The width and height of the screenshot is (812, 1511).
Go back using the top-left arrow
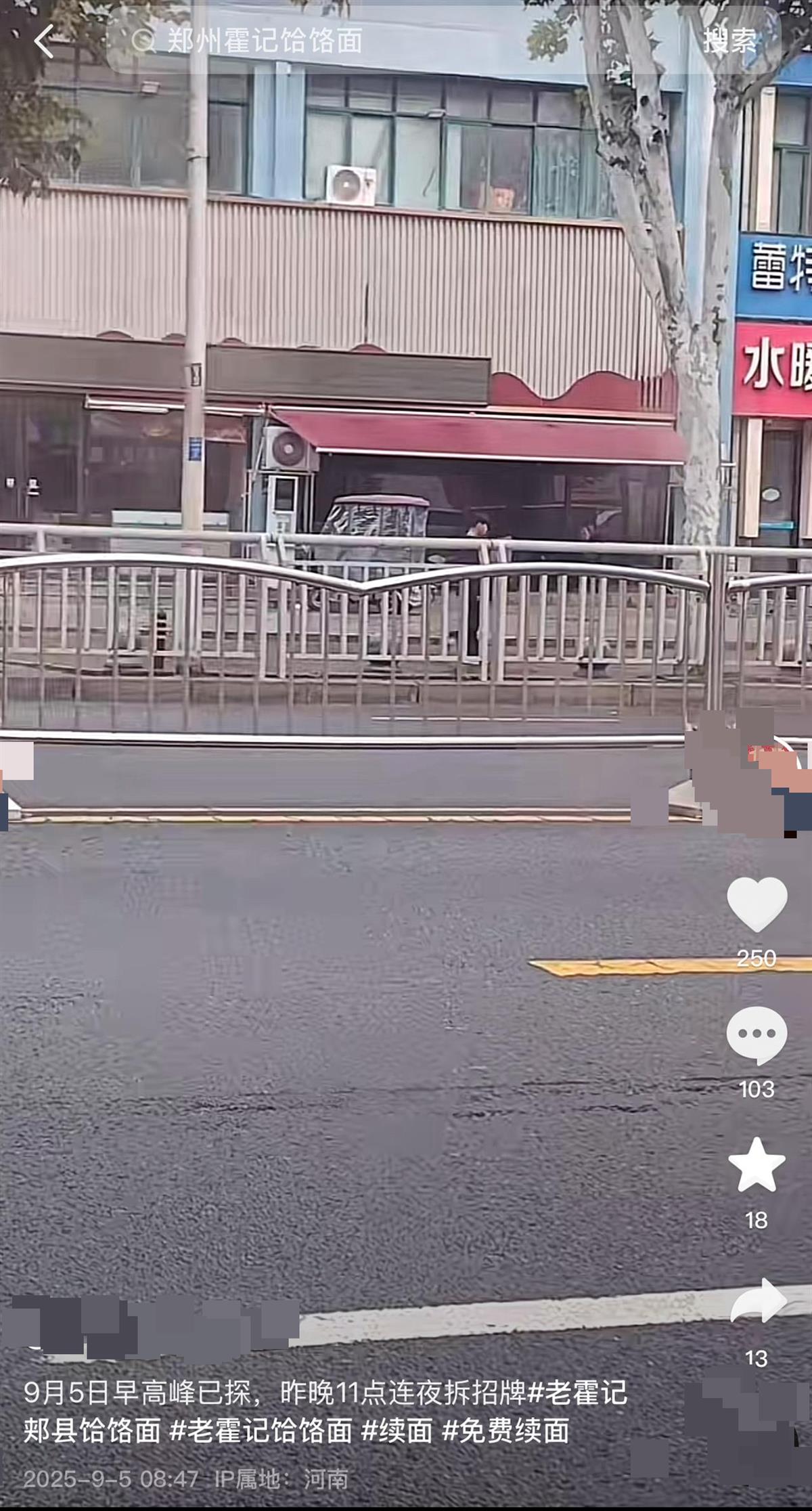click(44, 41)
